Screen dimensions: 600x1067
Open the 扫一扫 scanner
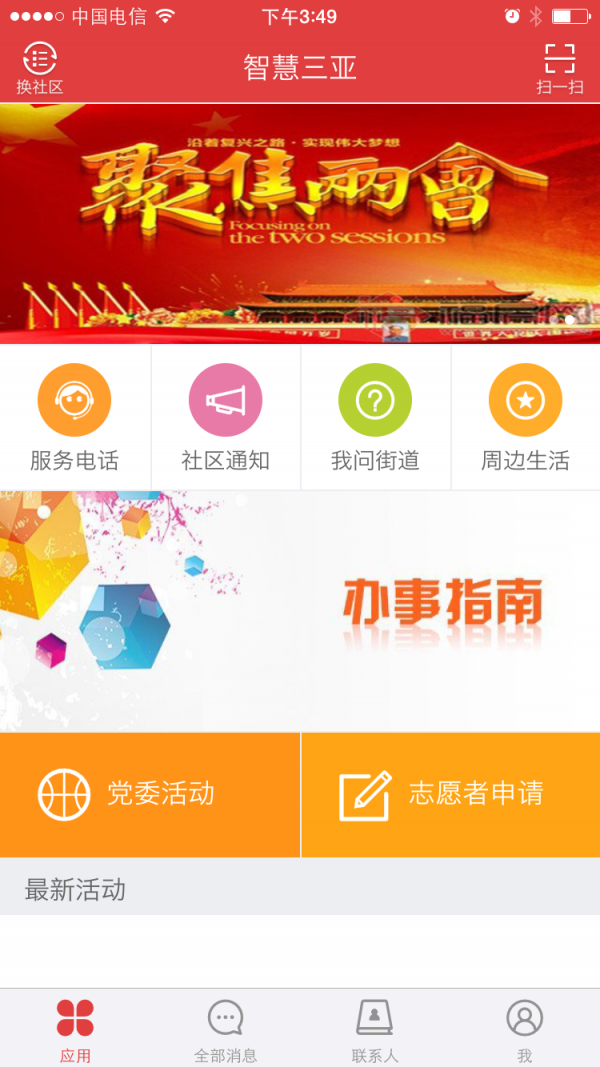(560, 69)
